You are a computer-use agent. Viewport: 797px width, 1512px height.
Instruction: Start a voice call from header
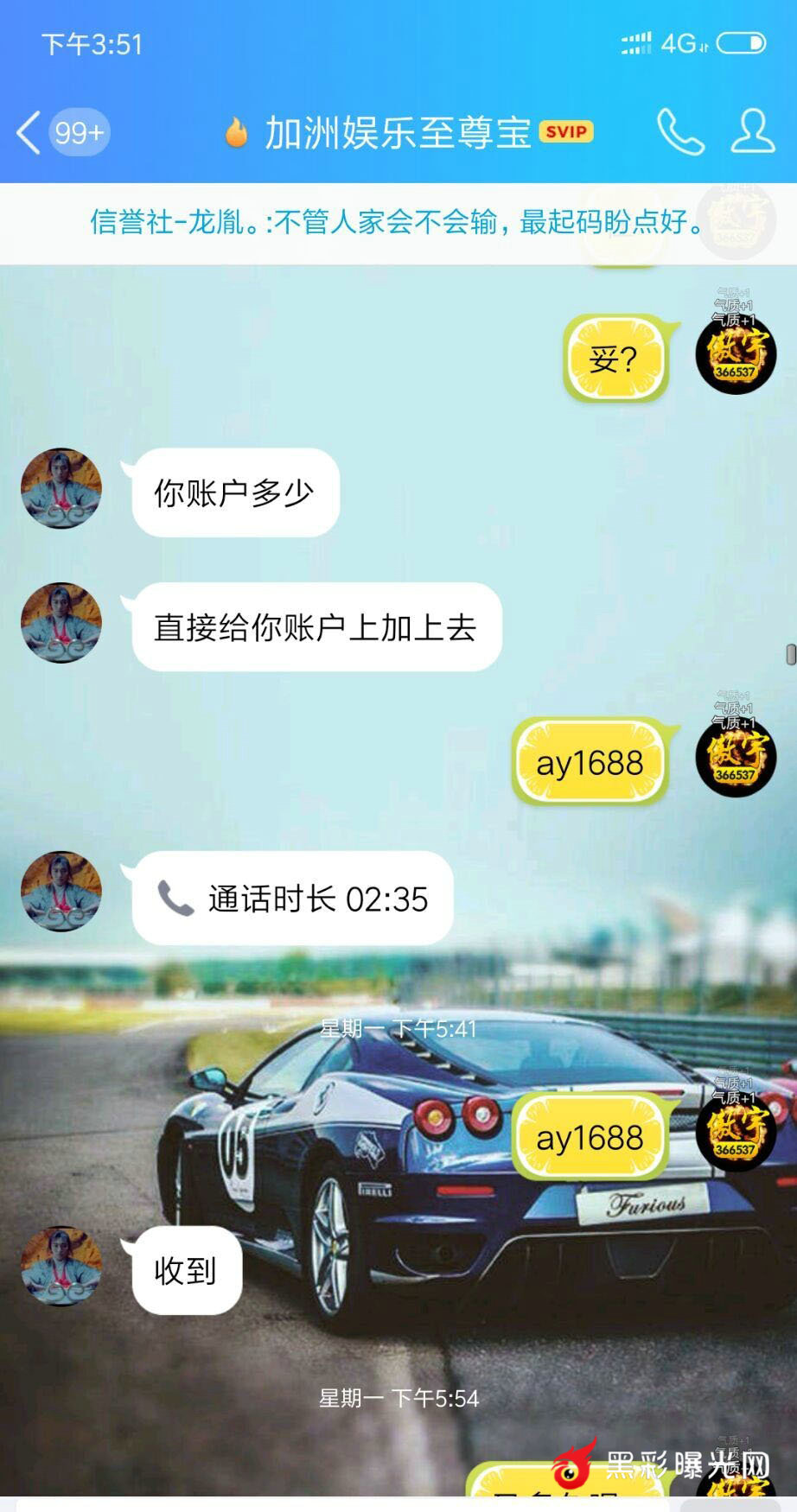(x=680, y=132)
